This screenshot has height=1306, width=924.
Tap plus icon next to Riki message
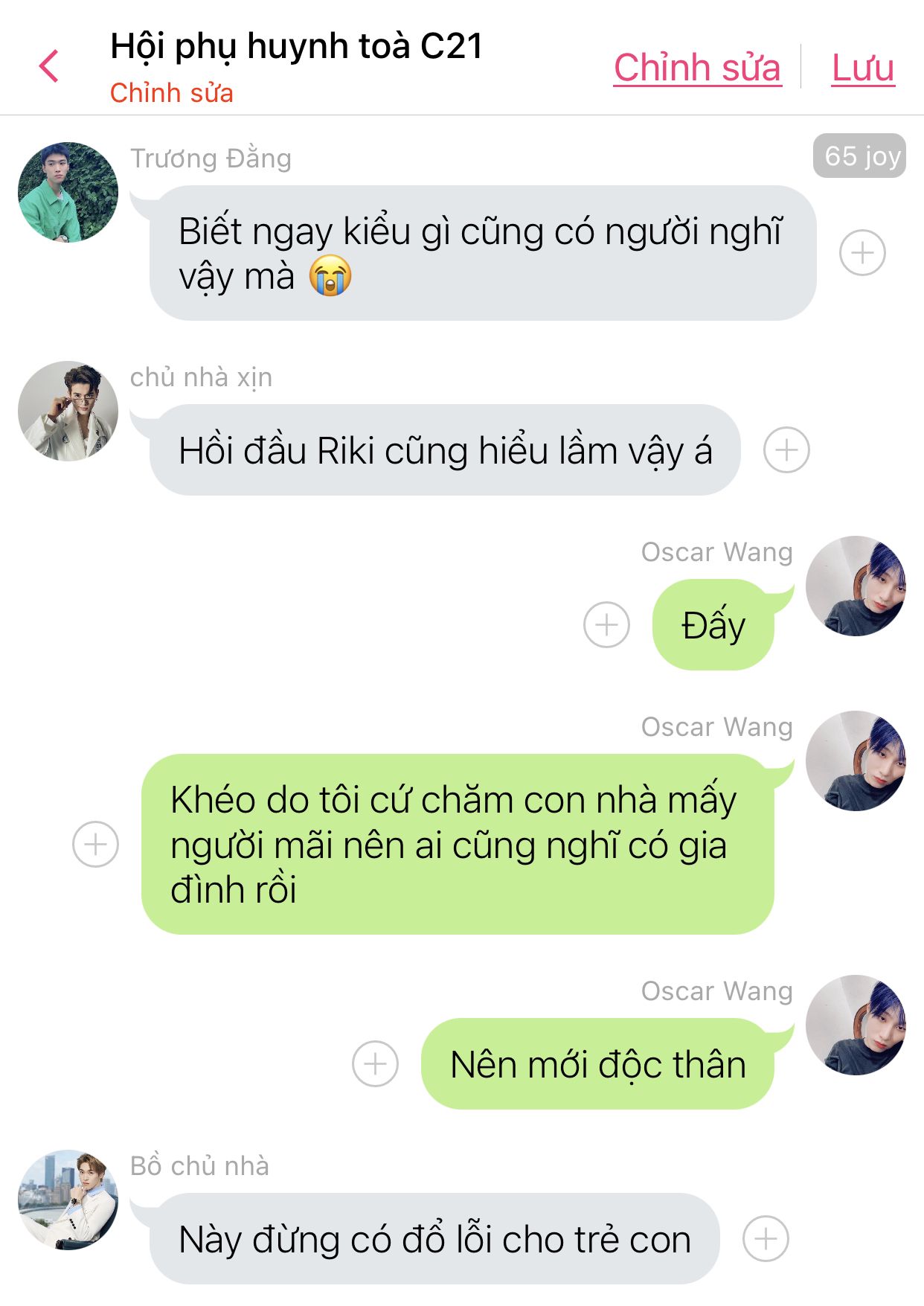[x=786, y=450]
